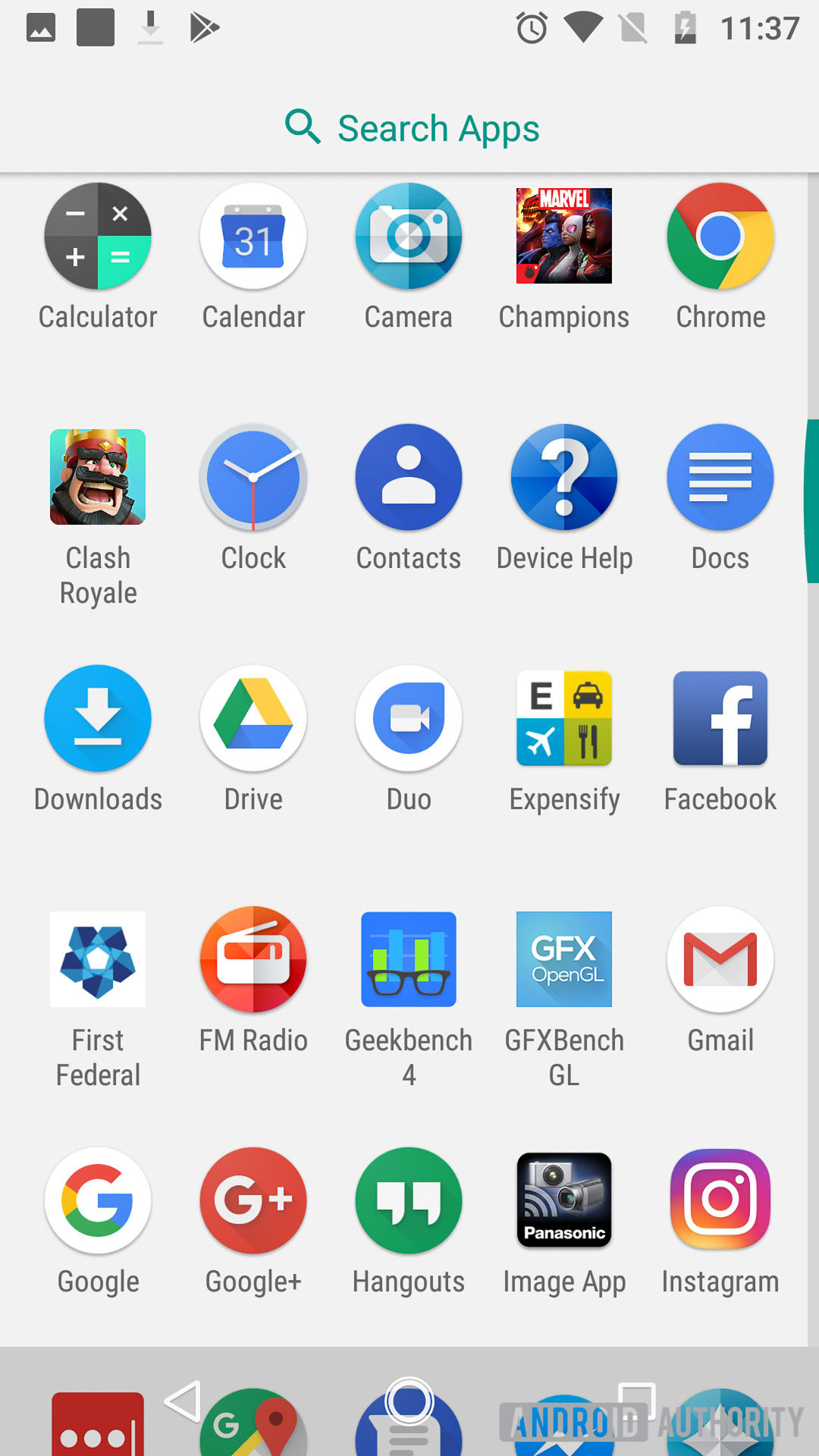The height and width of the screenshot is (1456, 819).
Task: Launch Google Drive
Action: coord(253,718)
